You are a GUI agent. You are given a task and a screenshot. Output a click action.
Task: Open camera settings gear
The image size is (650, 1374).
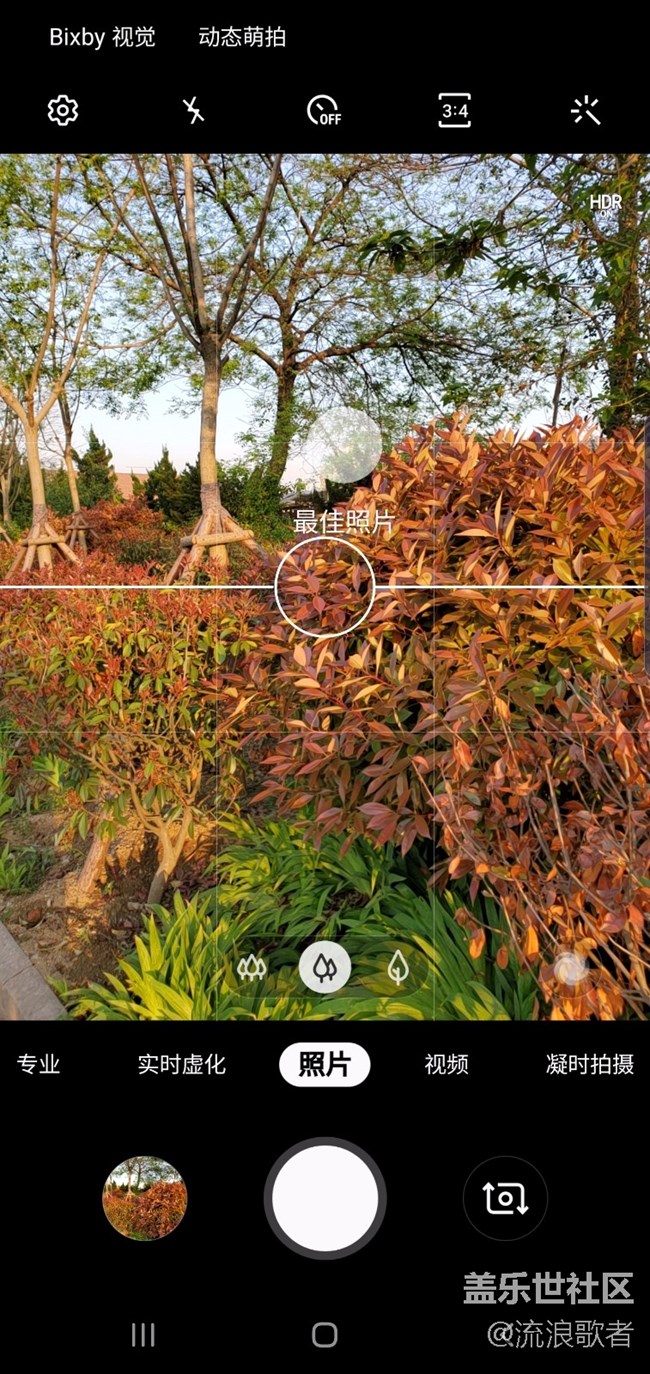pos(63,110)
